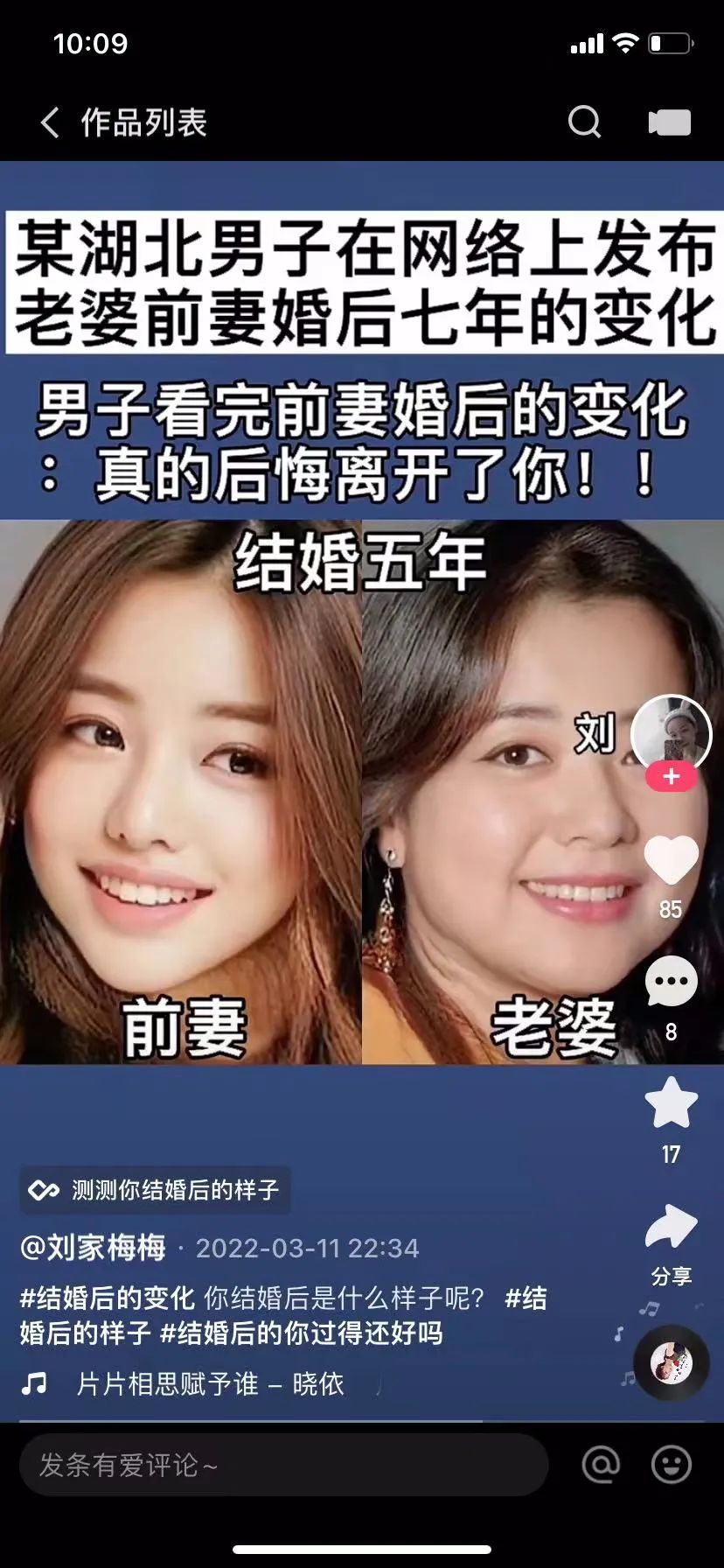Open the comments bubble
This screenshot has height=1568, width=724.
pos(671,982)
